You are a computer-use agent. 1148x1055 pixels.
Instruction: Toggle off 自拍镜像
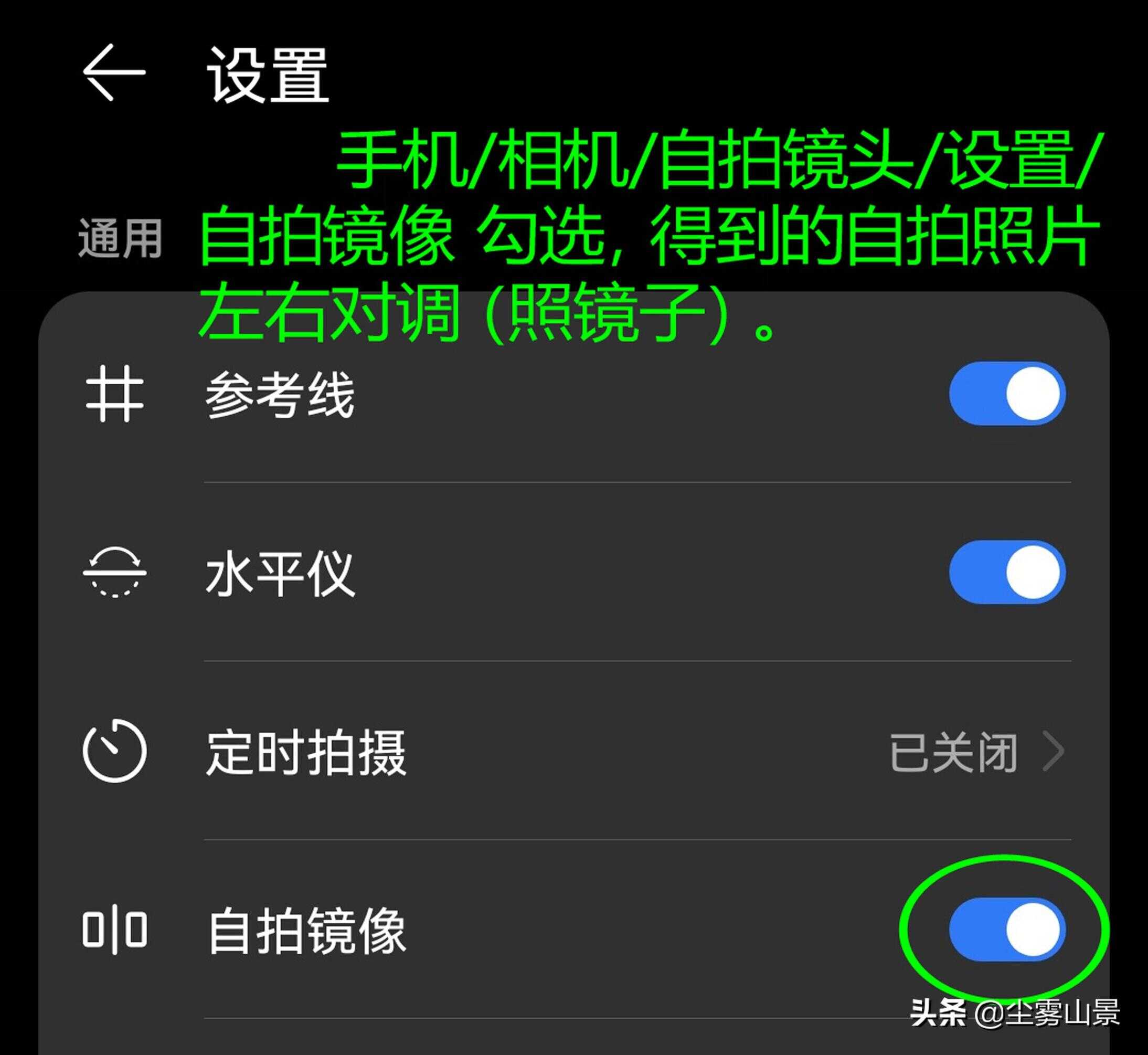tap(1007, 930)
